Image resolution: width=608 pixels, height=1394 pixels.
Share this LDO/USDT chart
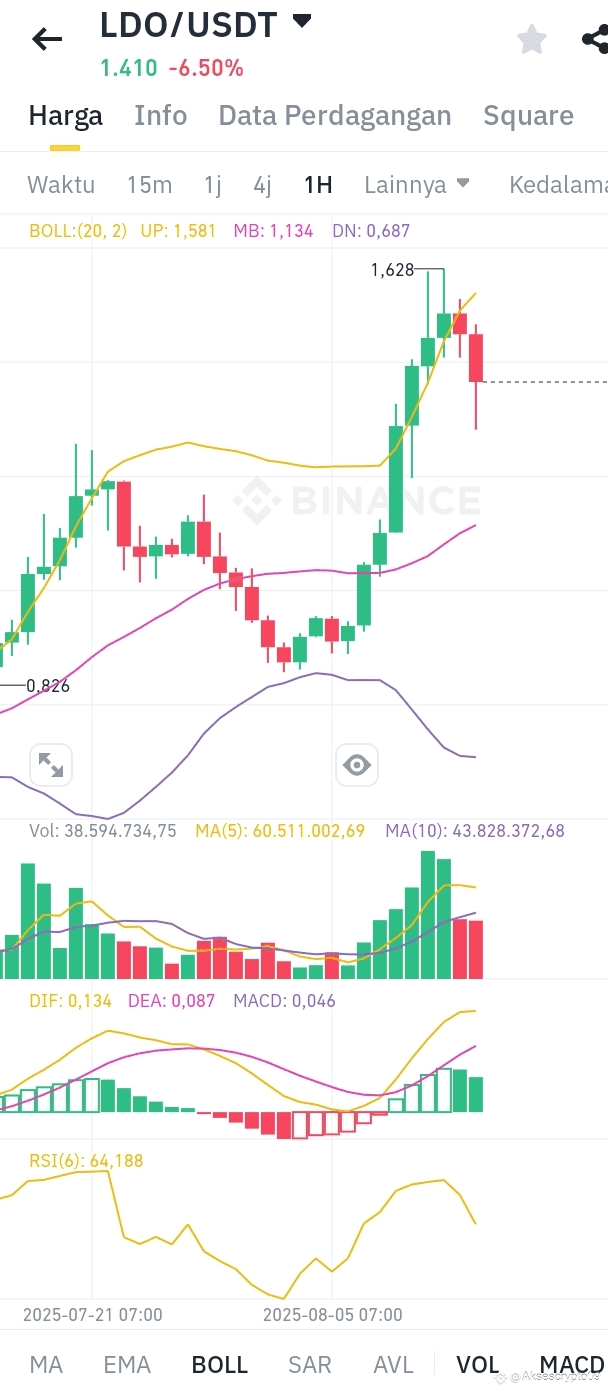point(595,40)
